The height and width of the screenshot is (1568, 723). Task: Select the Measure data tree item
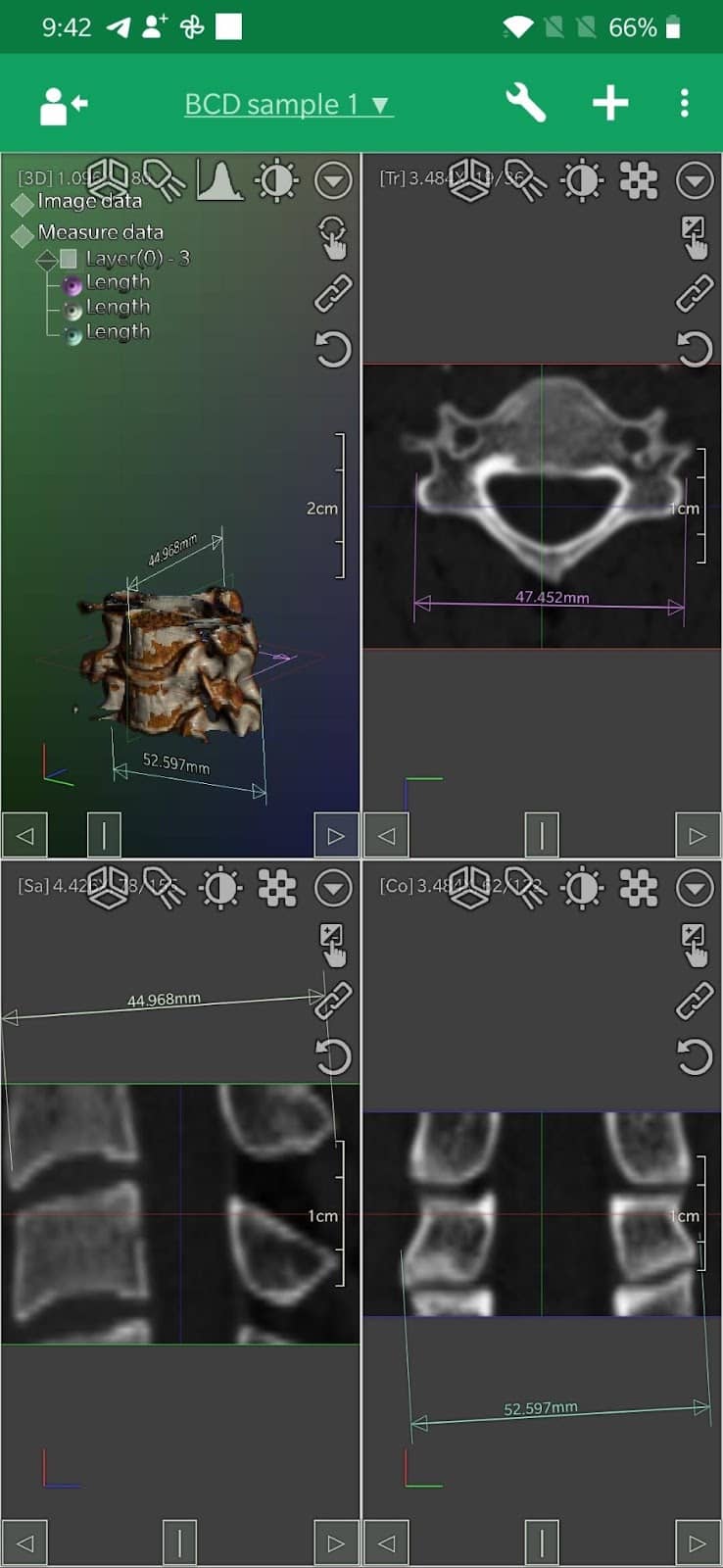click(100, 232)
